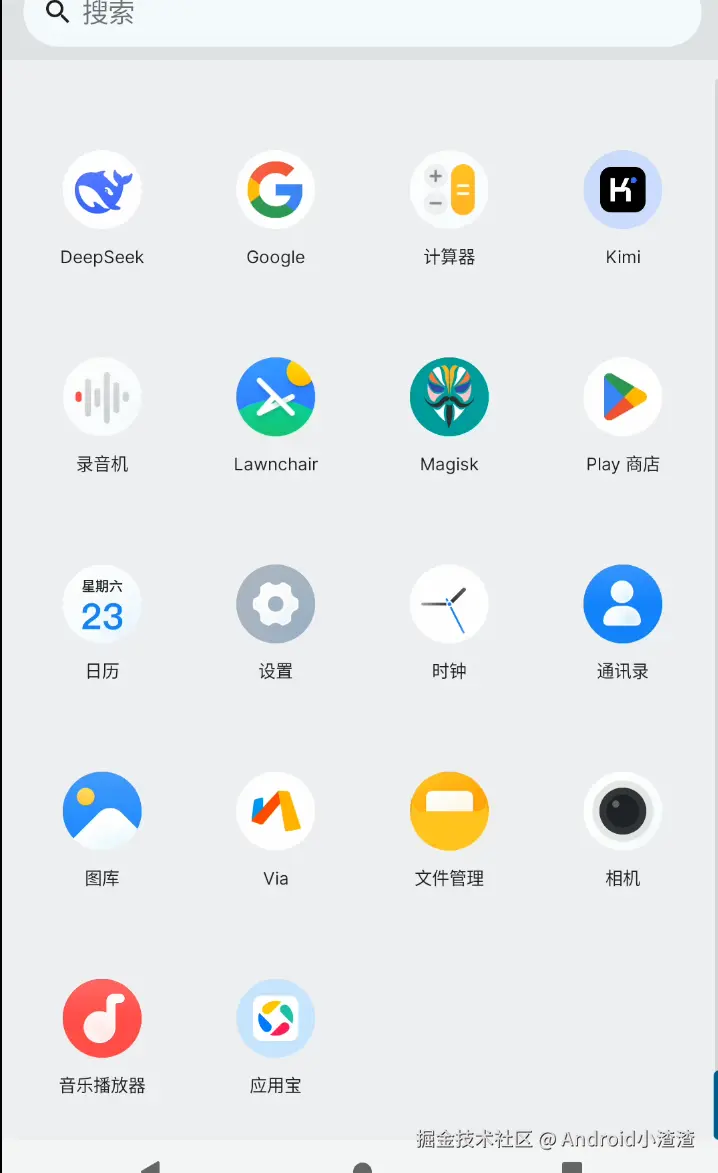
Task: Open the 音乐播放器 music player
Action: pyautogui.click(x=102, y=1018)
